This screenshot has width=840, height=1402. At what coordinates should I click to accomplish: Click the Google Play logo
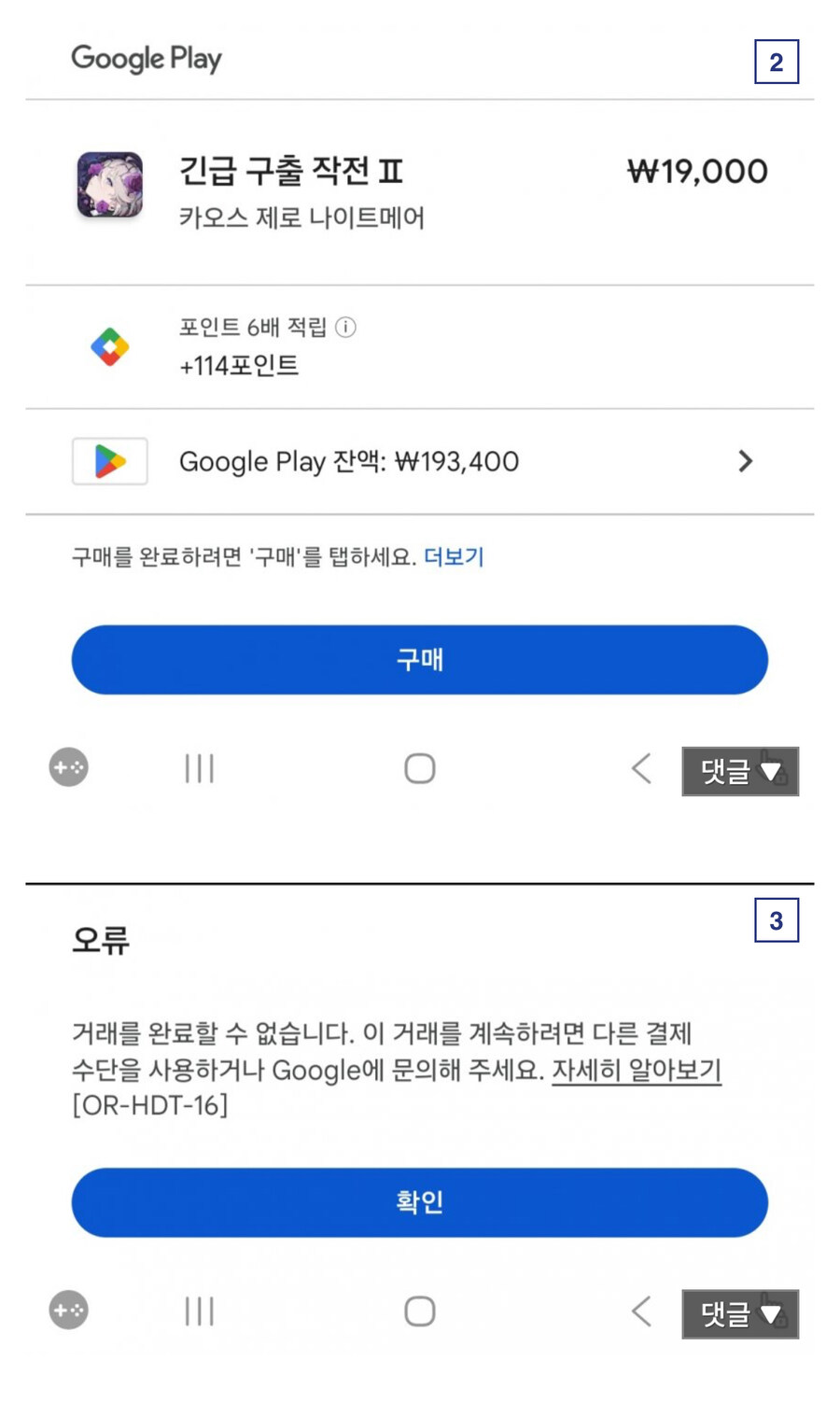pos(147,58)
